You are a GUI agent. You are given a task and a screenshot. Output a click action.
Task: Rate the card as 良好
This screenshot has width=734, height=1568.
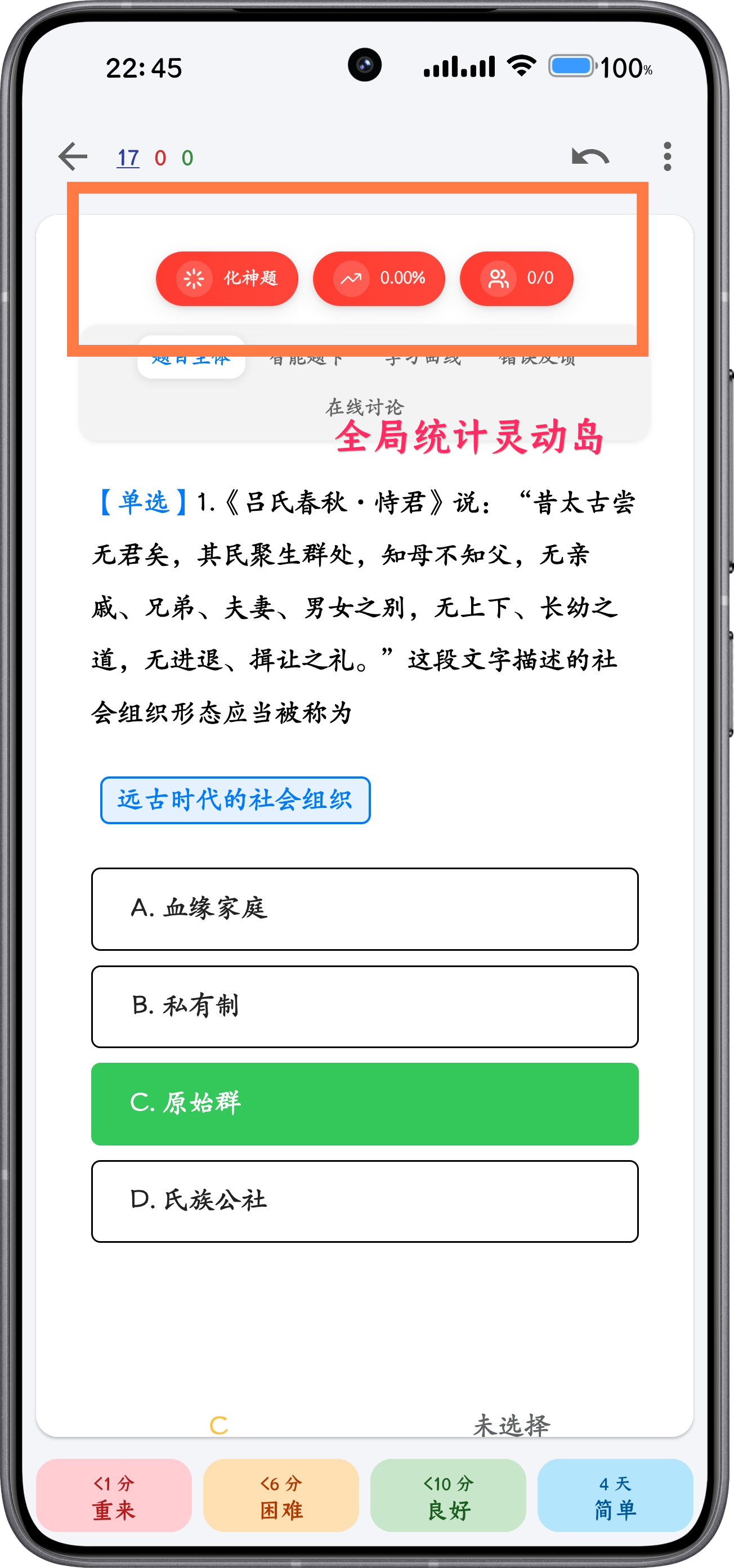[447, 1495]
